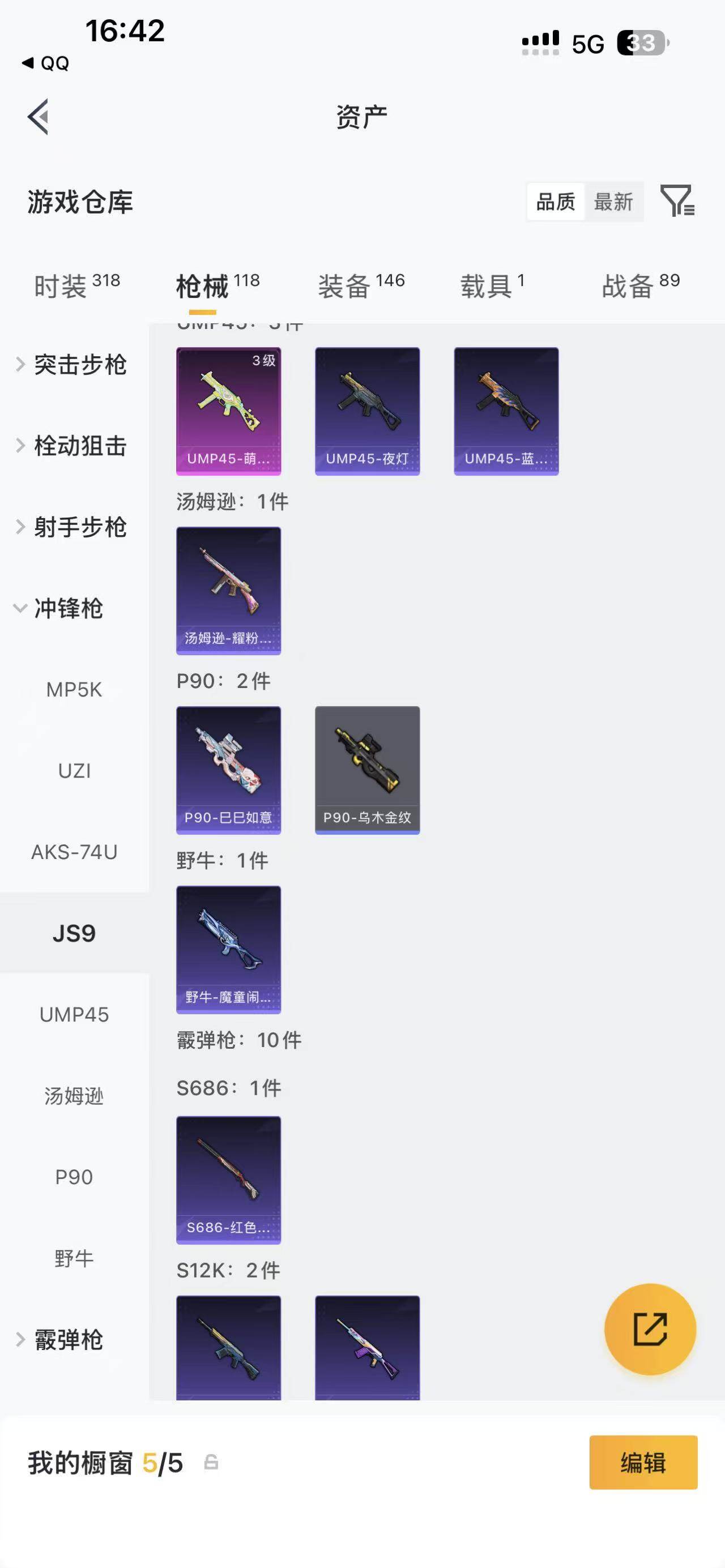Image resolution: width=725 pixels, height=1568 pixels.
Task: View the P90-巳巳如意 skin
Action: (228, 770)
